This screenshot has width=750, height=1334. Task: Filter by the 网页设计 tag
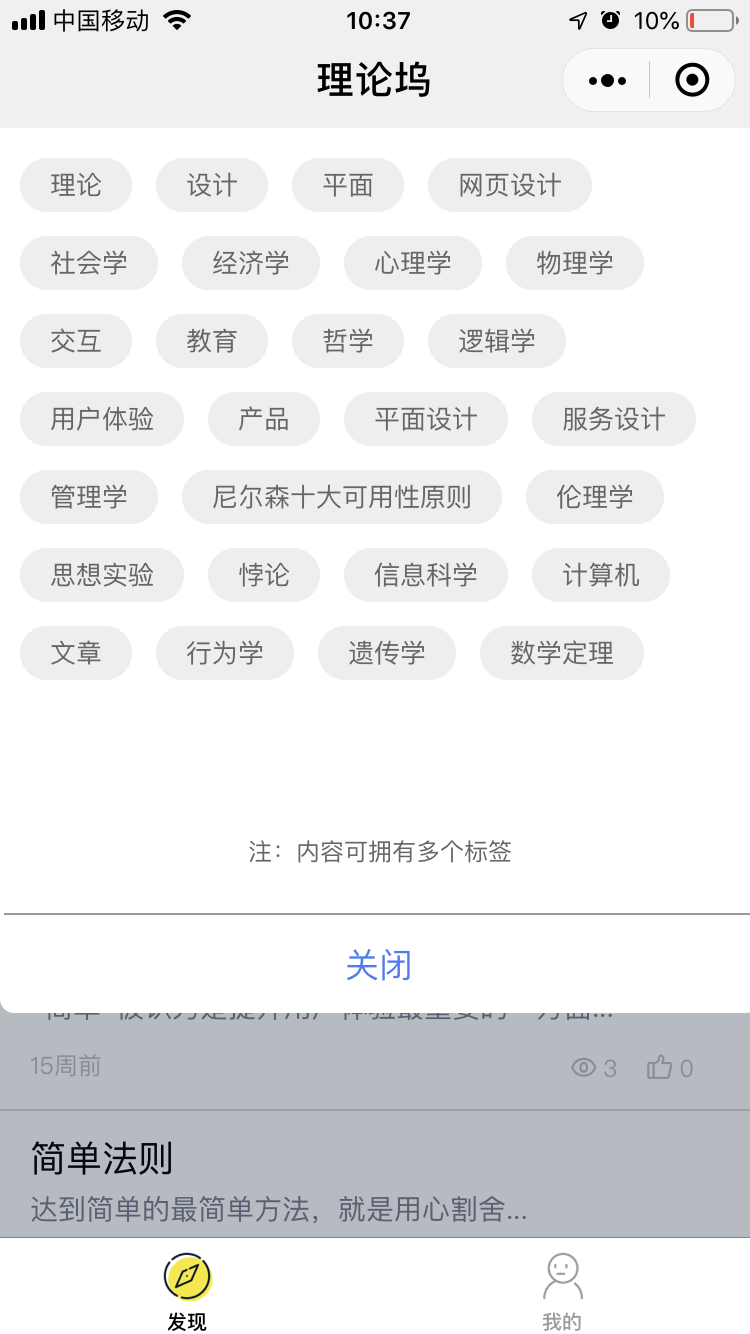(510, 185)
